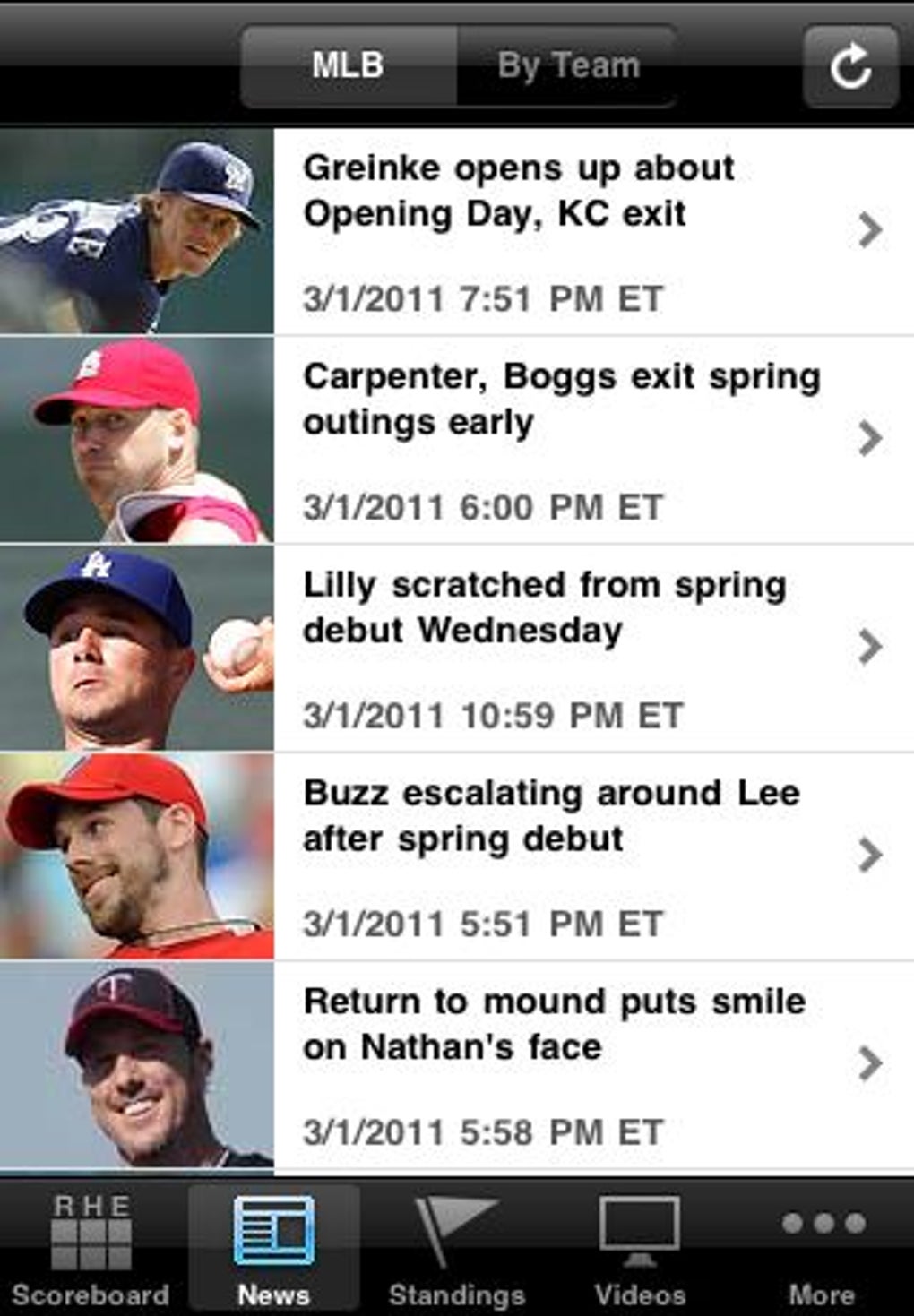The height and width of the screenshot is (1316, 914).
Task: Tap the News tab
Action: pyautogui.click(x=273, y=1250)
